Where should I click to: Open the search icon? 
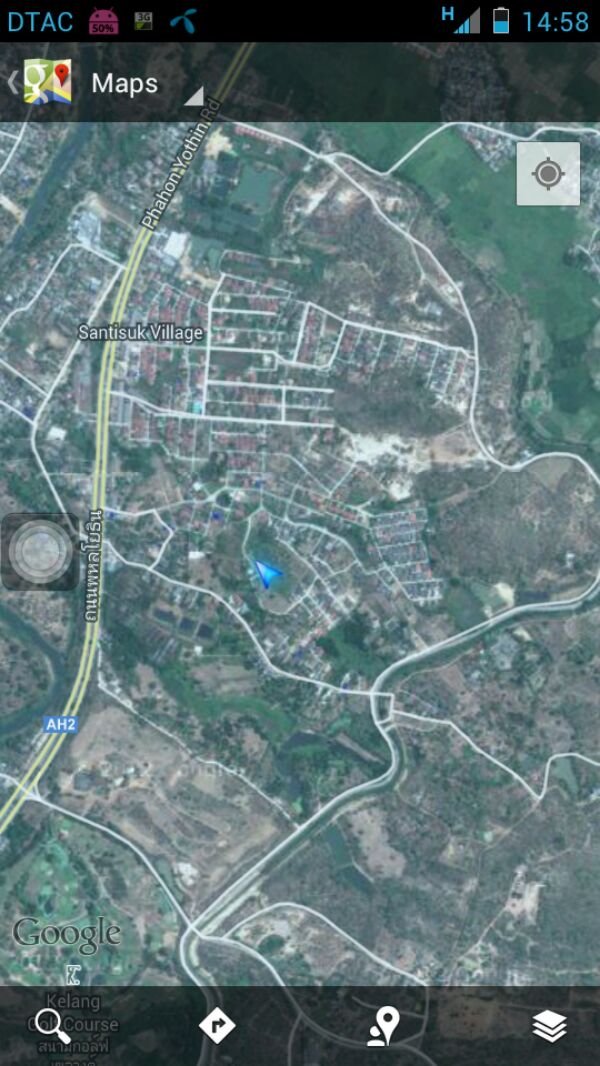(51, 1025)
